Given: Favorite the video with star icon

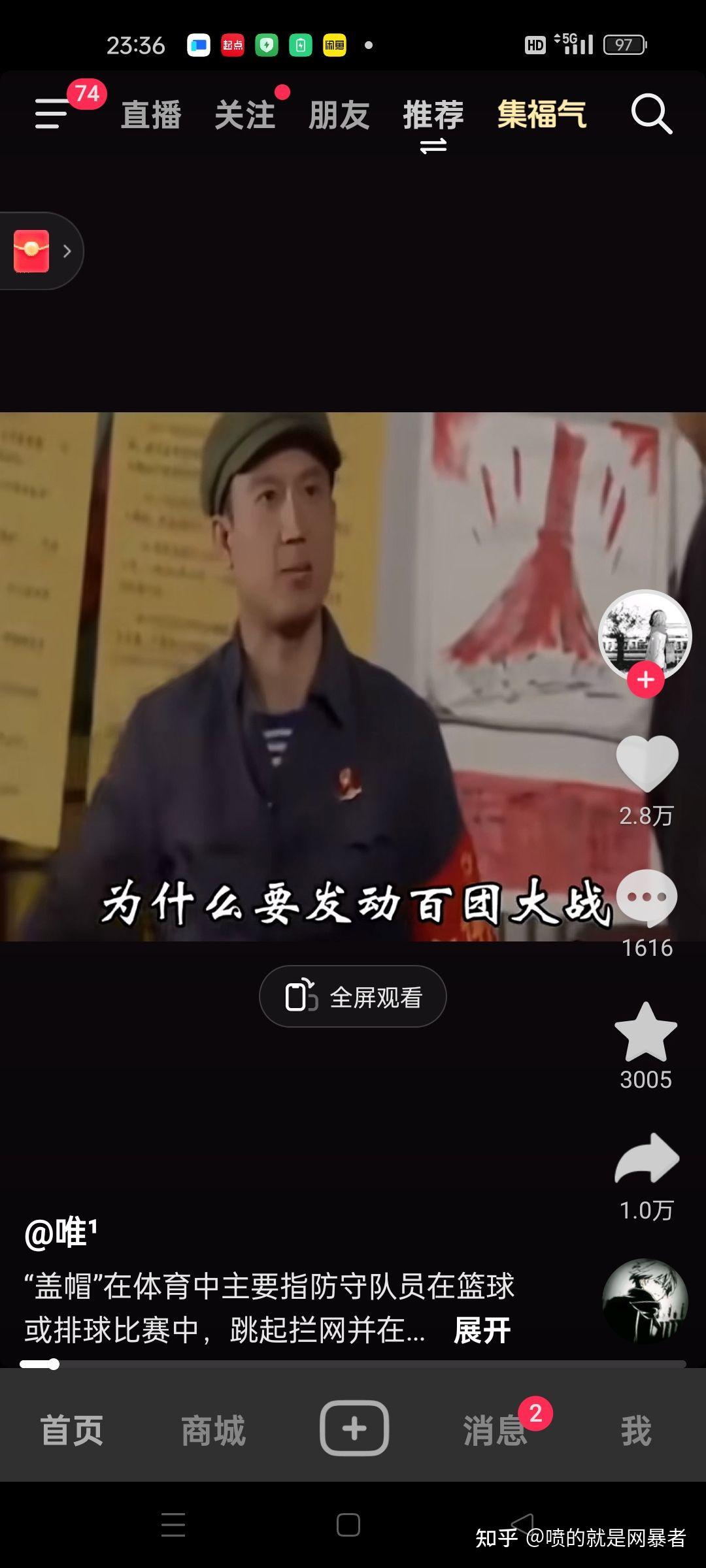Looking at the screenshot, I should tap(646, 1032).
